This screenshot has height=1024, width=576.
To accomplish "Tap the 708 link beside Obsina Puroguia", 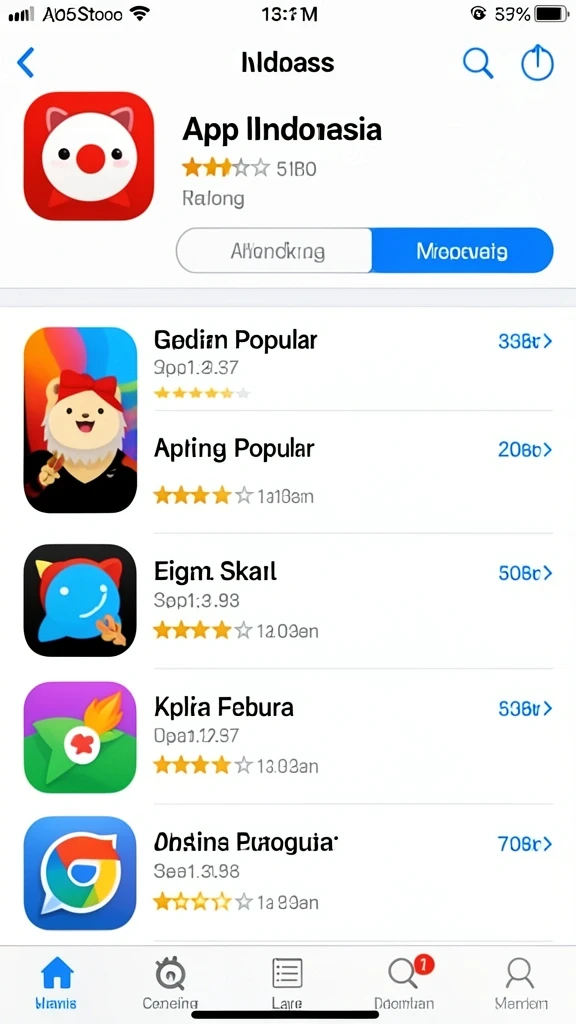I will (x=525, y=844).
